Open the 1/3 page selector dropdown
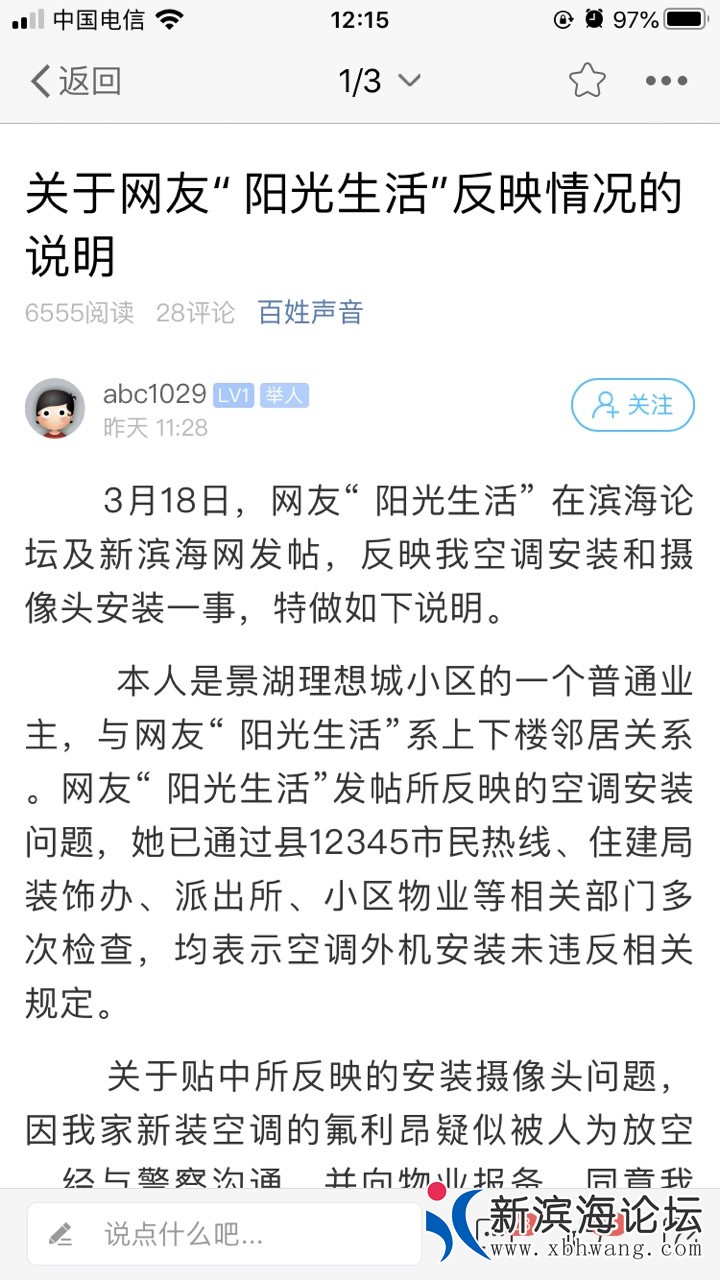This screenshot has width=720, height=1280. 379,81
